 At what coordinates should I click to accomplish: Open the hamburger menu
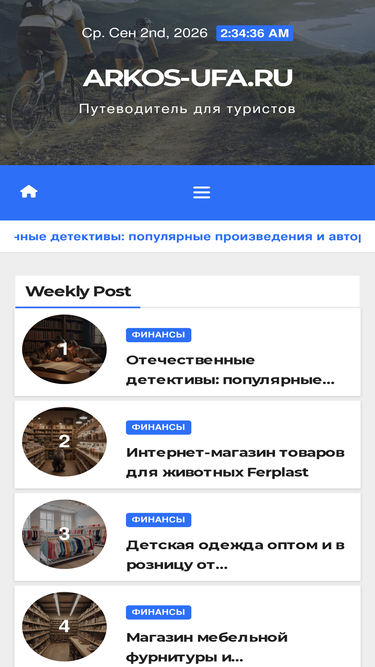point(202,192)
